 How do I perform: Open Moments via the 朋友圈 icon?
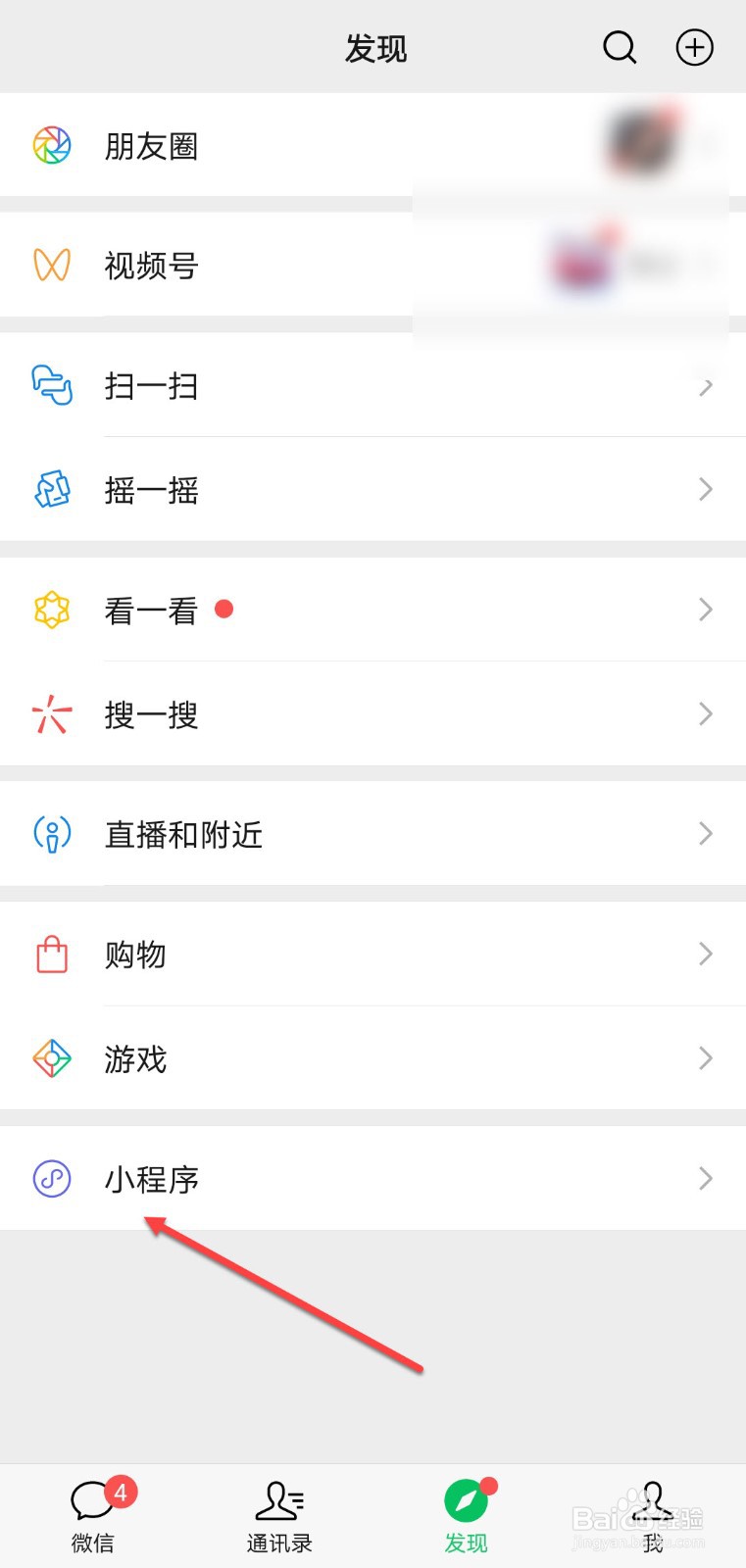point(51,145)
